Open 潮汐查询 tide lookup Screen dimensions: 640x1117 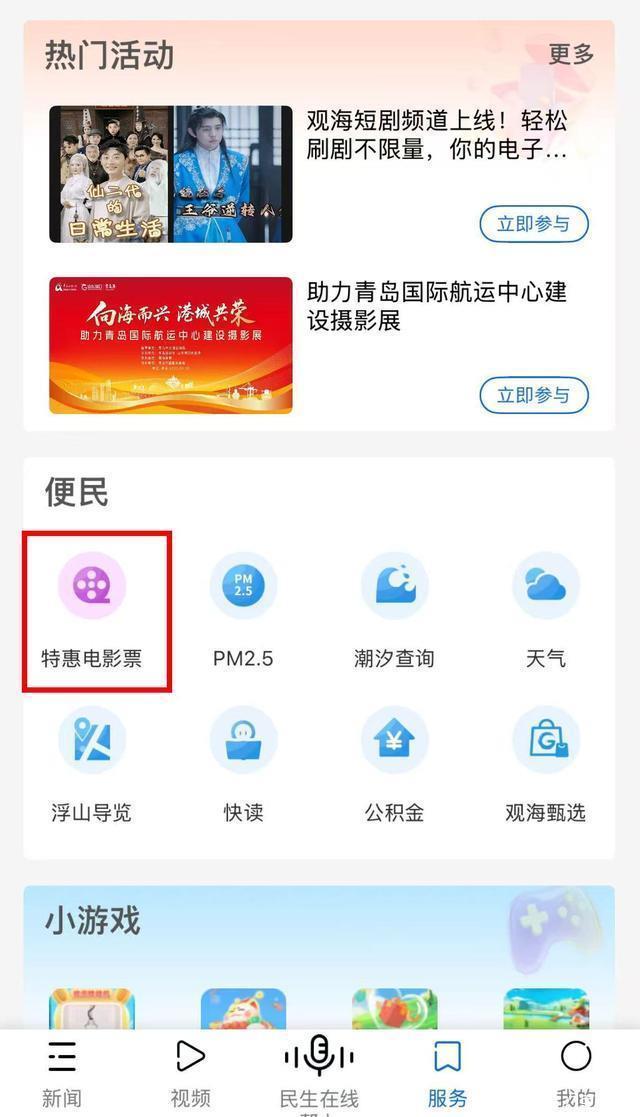pyautogui.click(x=394, y=611)
